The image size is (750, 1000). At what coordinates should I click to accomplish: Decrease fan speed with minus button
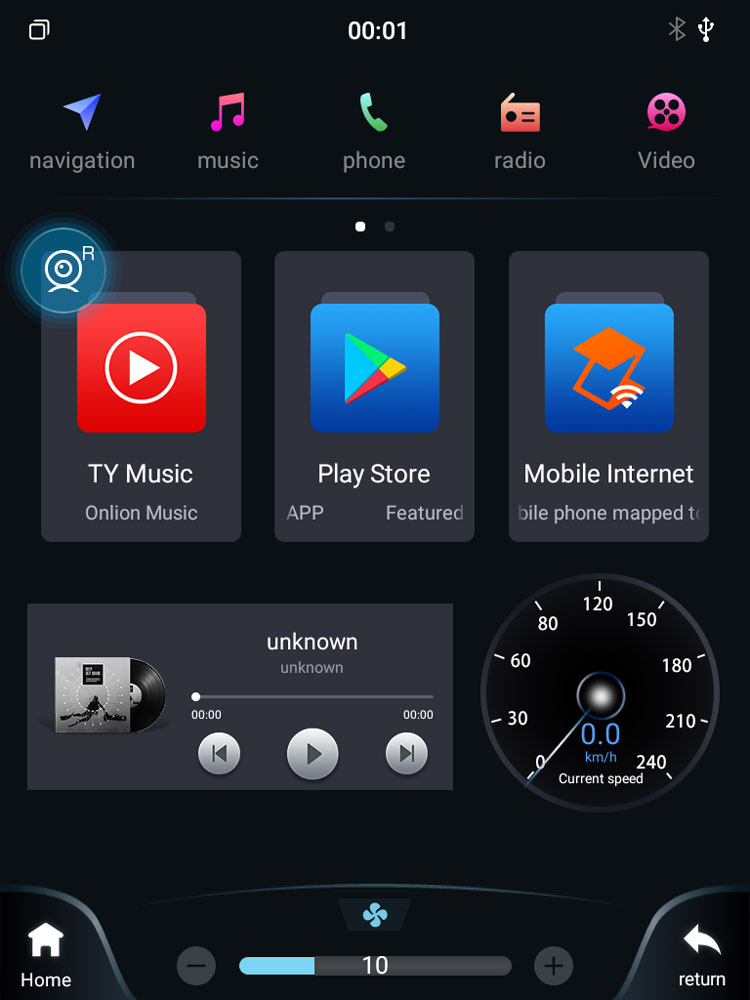coord(196,966)
